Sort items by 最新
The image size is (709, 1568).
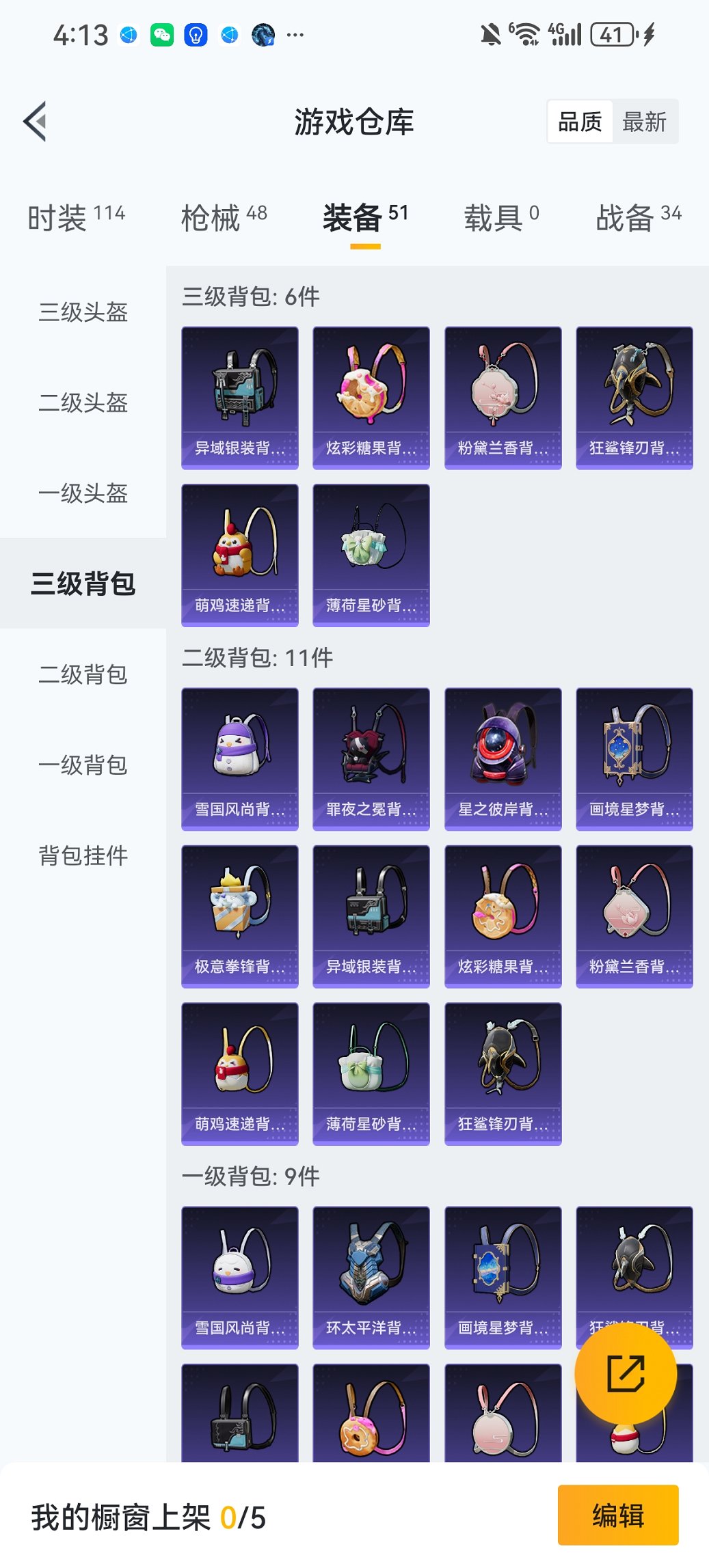(644, 122)
